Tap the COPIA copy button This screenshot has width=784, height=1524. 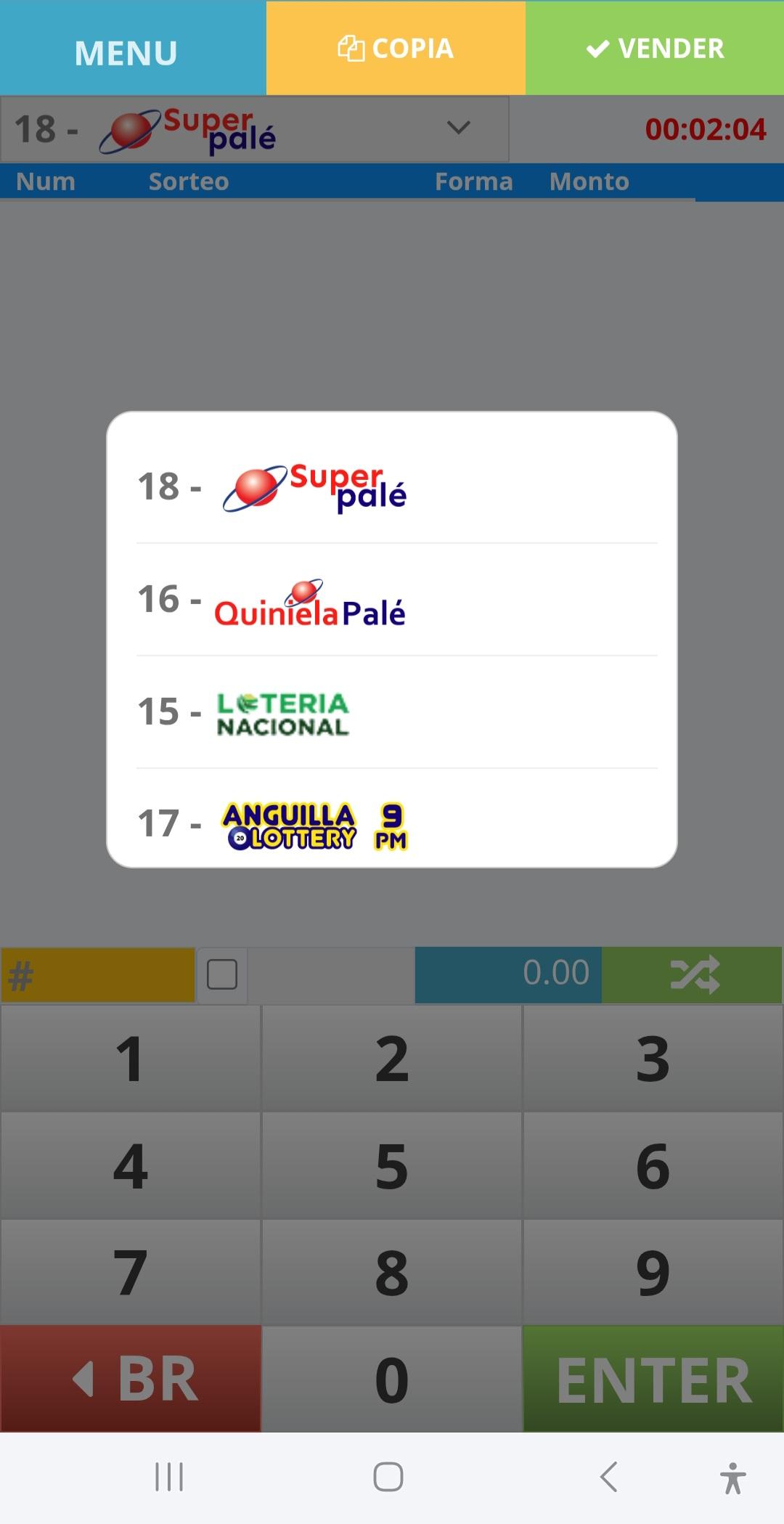[x=396, y=49]
